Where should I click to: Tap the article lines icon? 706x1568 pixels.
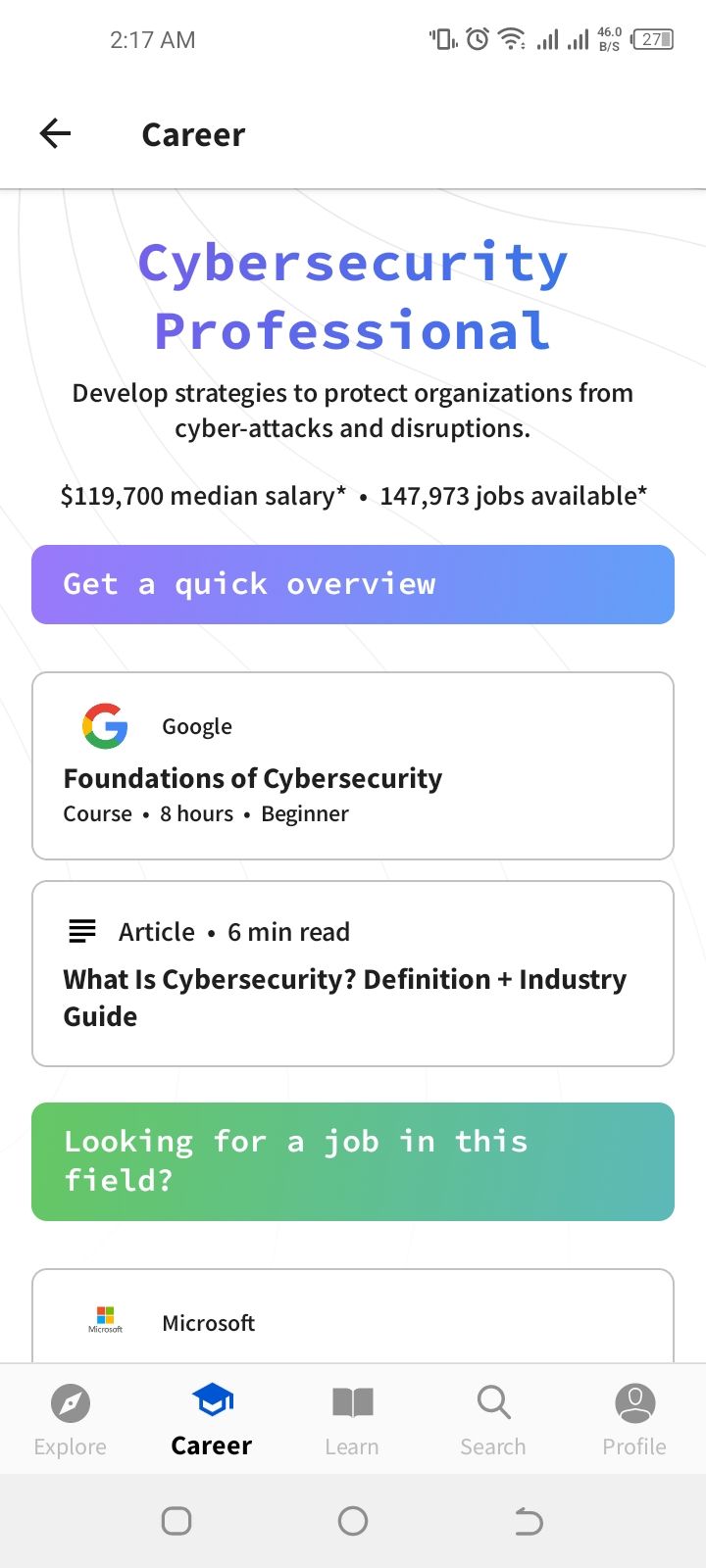pyautogui.click(x=81, y=931)
